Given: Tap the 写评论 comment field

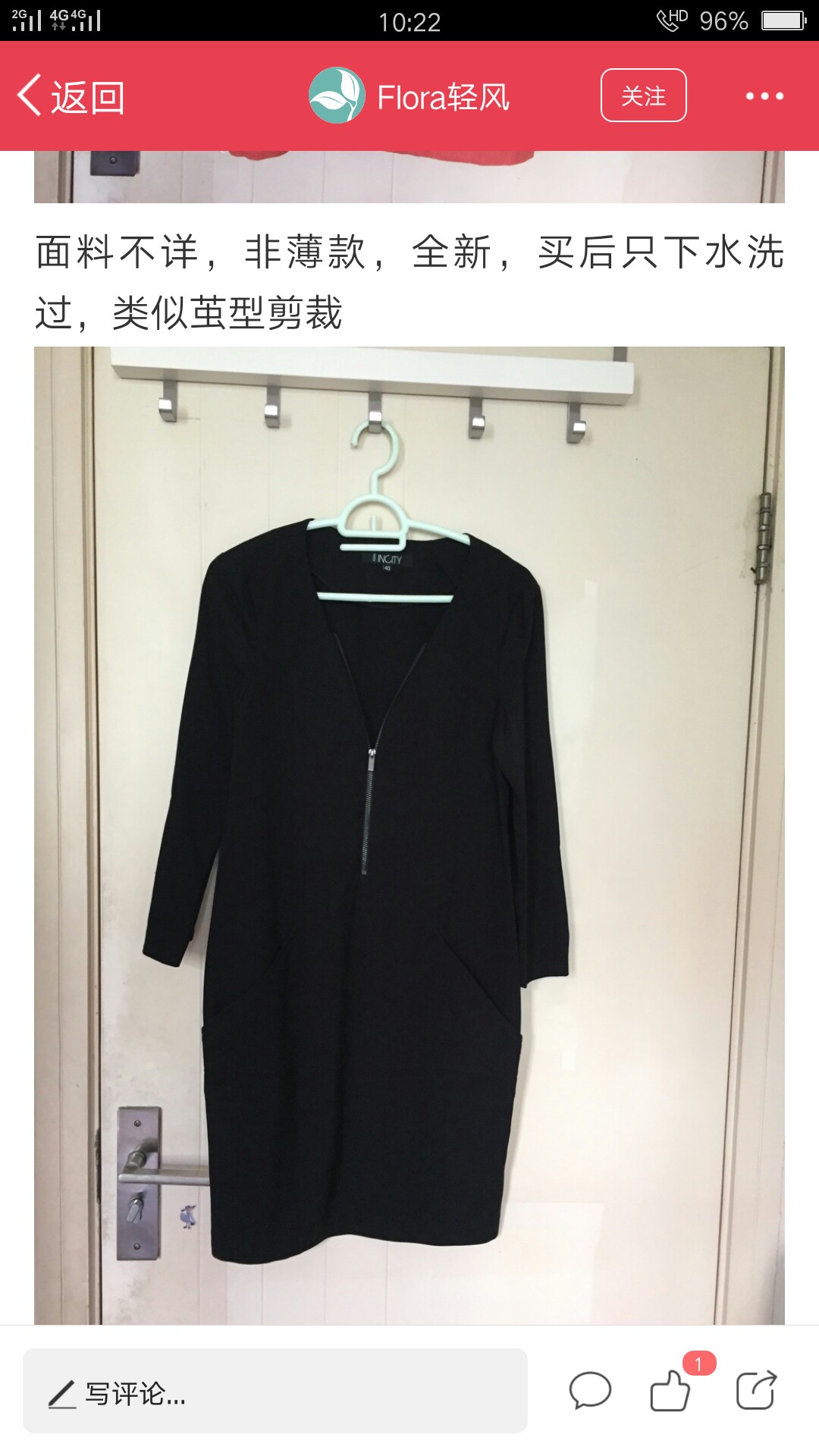Looking at the screenshot, I should coord(275,1391).
